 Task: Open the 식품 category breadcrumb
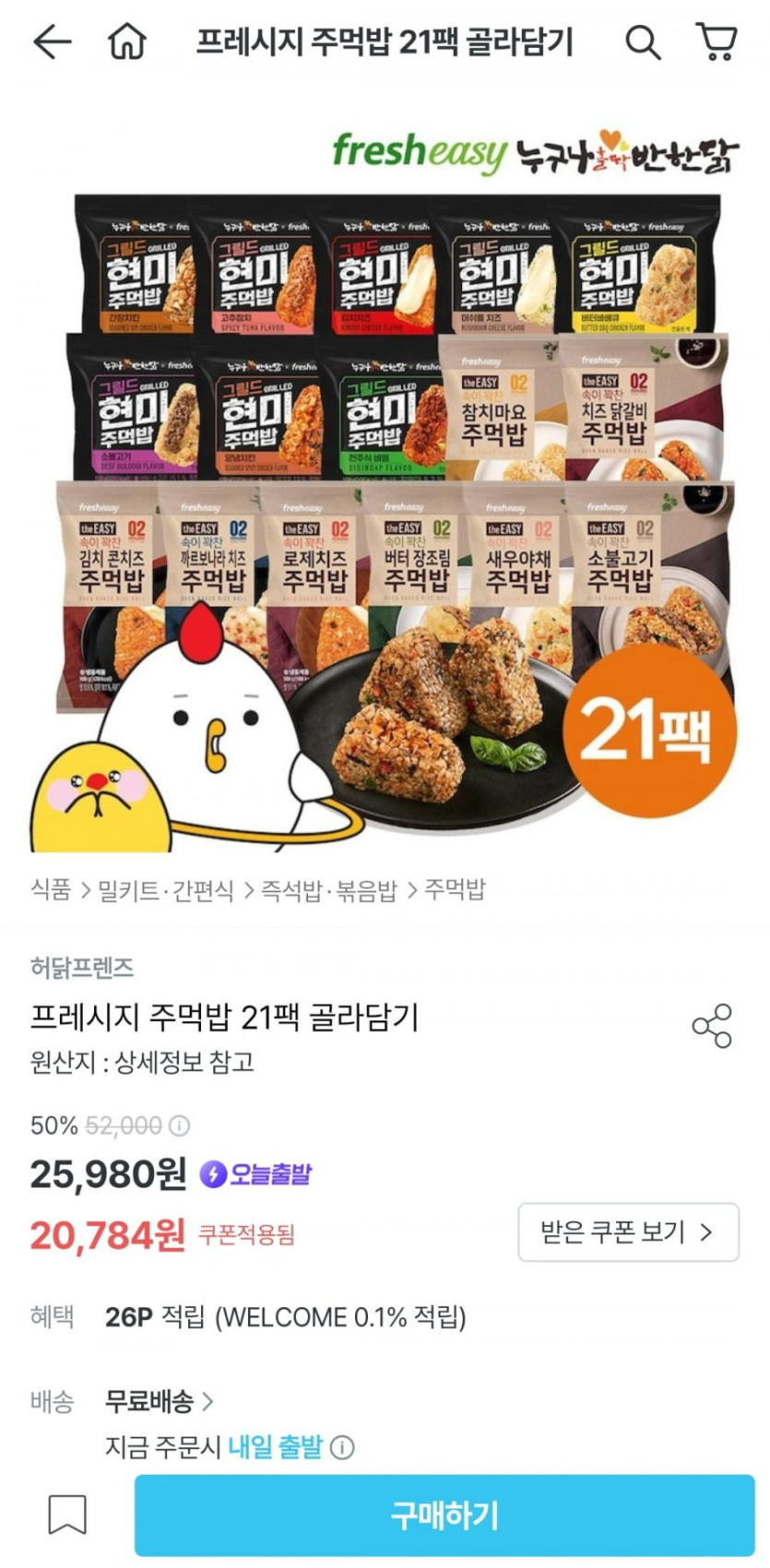(50, 890)
